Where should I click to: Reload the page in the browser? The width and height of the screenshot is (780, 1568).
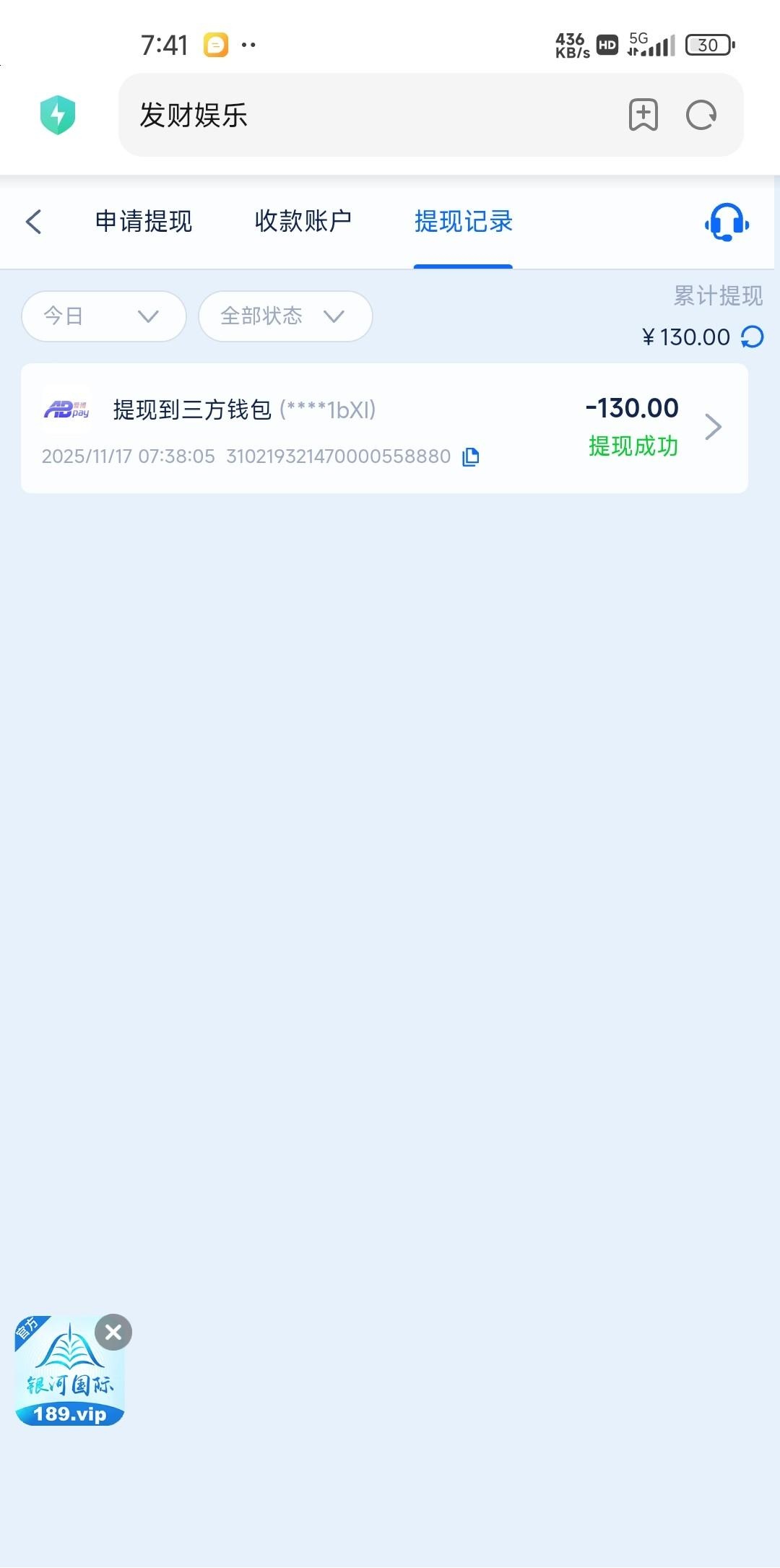tap(701, 115)
